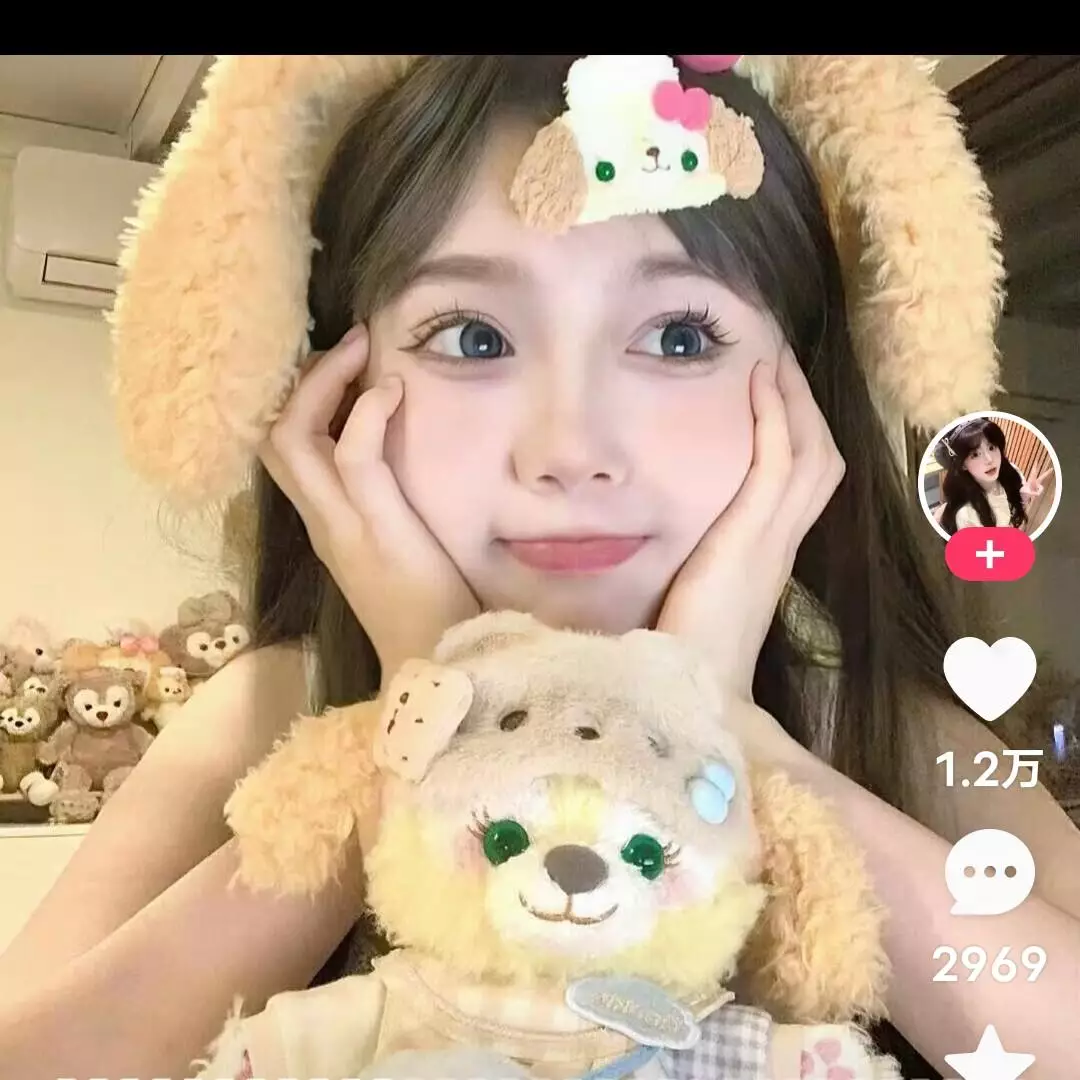
Task: Follow the creator with the plus button
Action: [x=989, y=555]
